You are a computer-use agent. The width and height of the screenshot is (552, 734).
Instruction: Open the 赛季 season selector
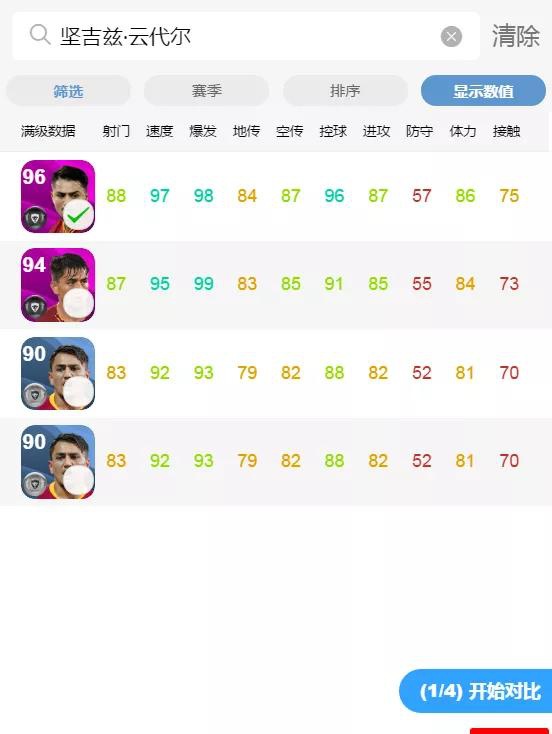point(206,91)
